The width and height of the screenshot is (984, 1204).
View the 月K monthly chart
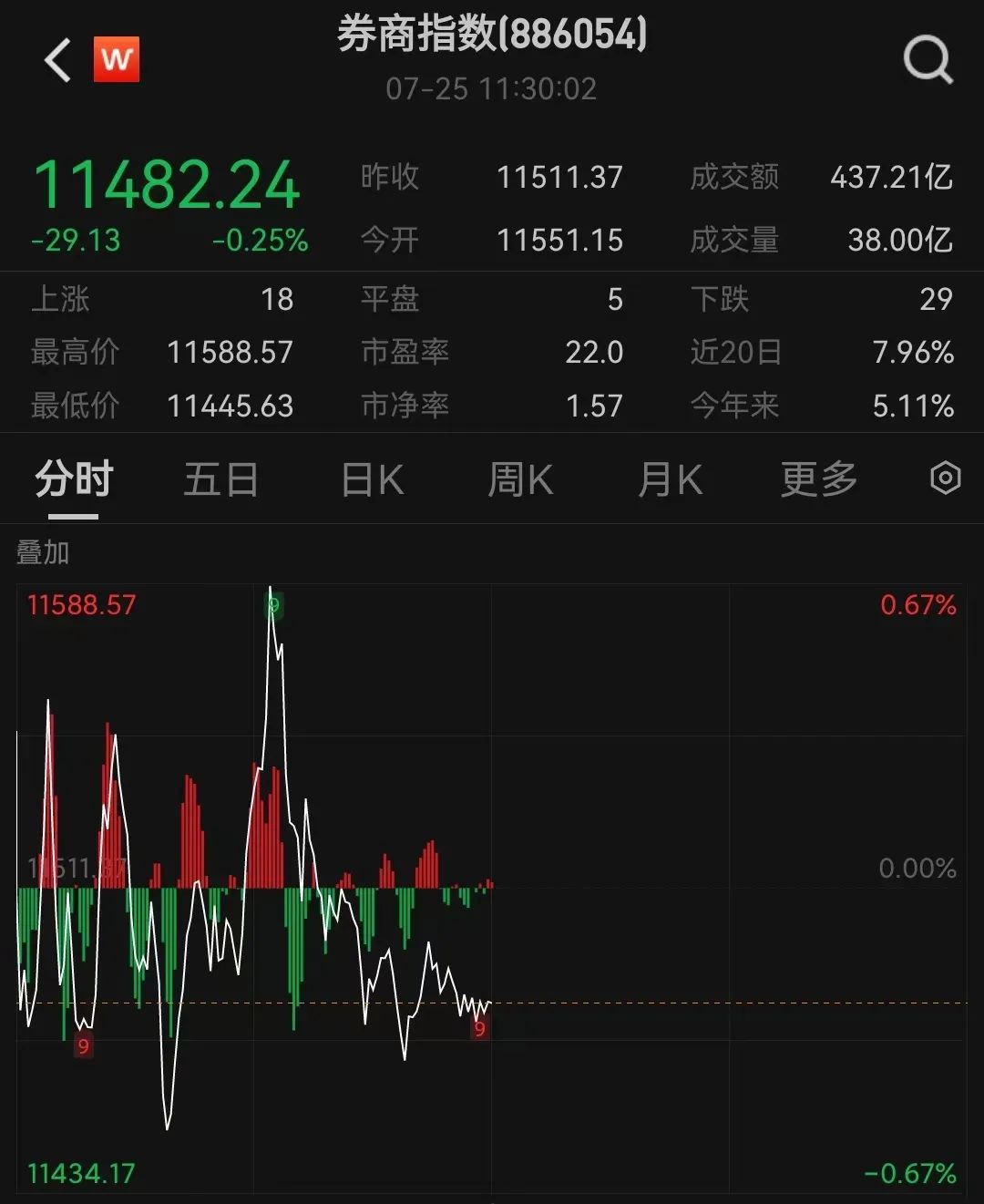[670, 479]
